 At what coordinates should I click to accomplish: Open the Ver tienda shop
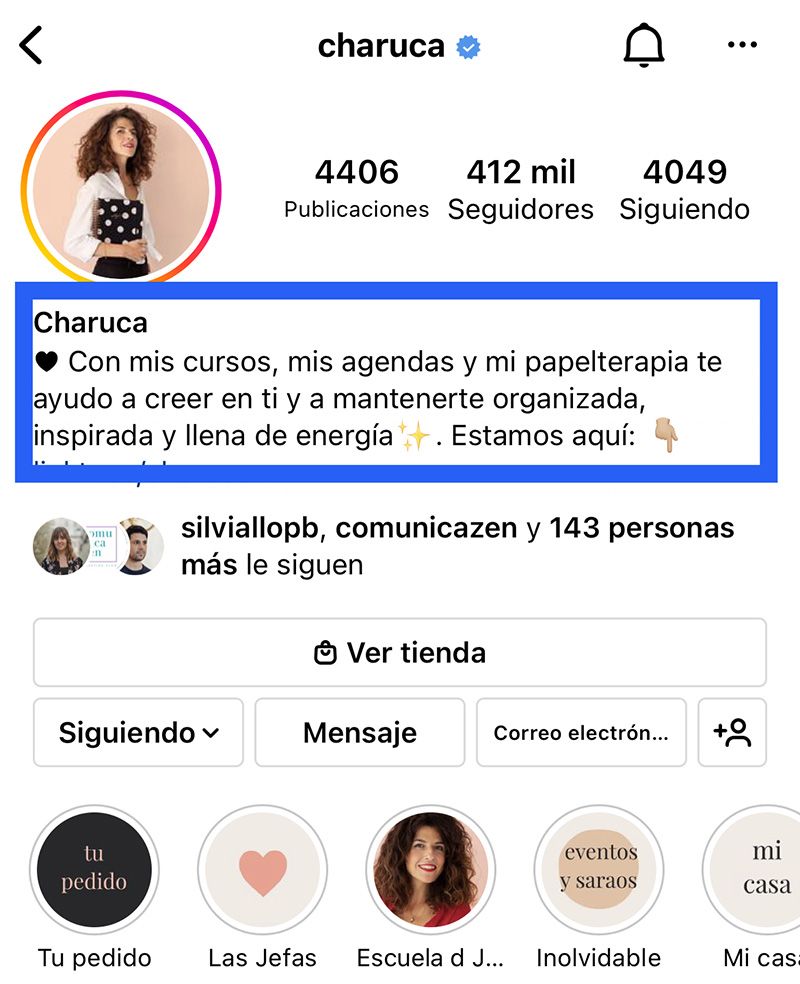(400, 652)
